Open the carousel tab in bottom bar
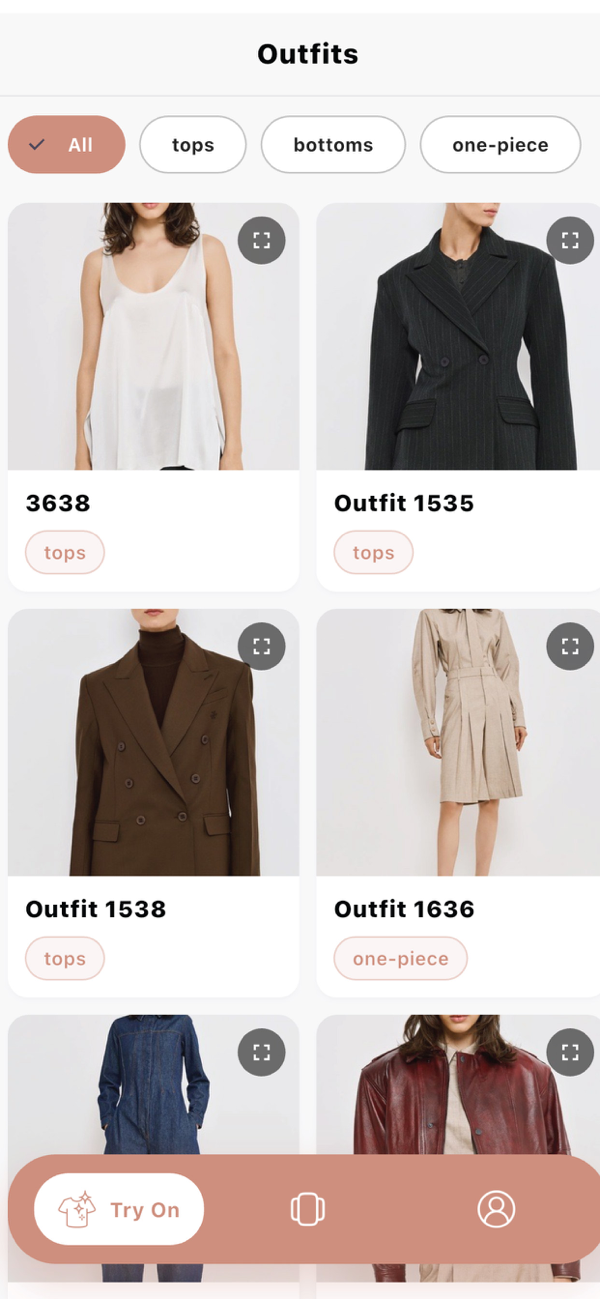 pyautogui.click(x=308, y=1209)
